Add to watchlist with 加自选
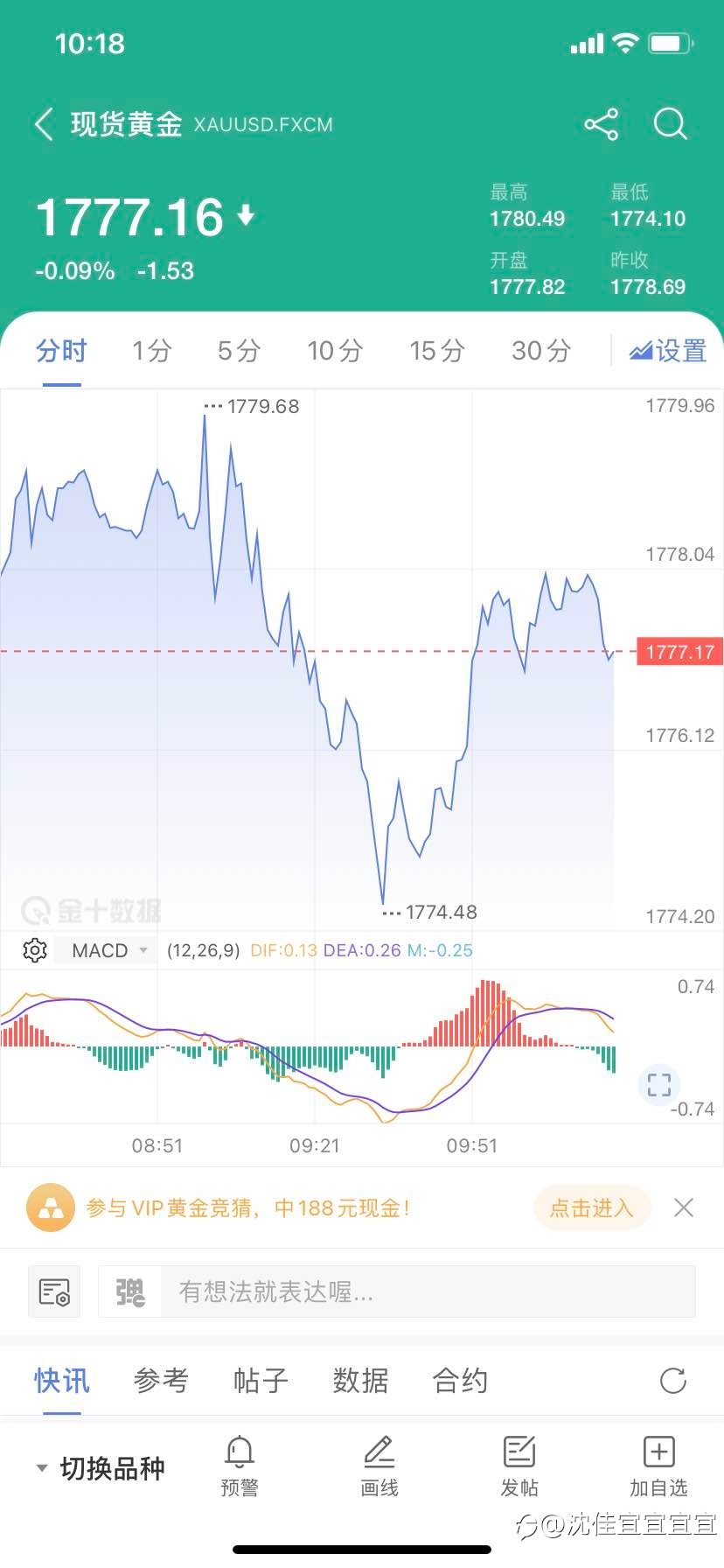Viewport: 724px width, 1568px height. pyautogui.click(x=658, y=1466)
